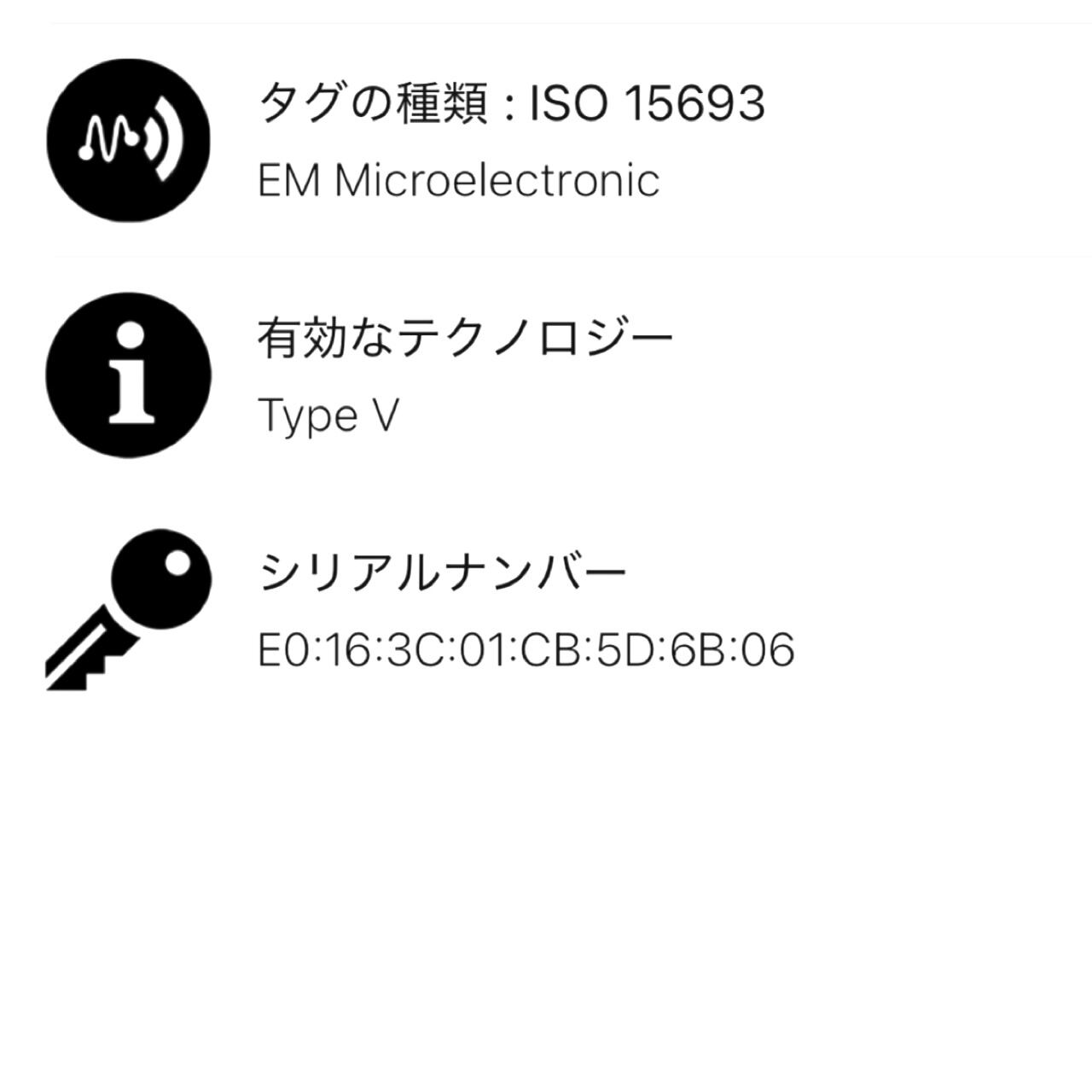Tap the シリアルナンバー serial number row
1092x1092 pixels.
click(525, 611)
